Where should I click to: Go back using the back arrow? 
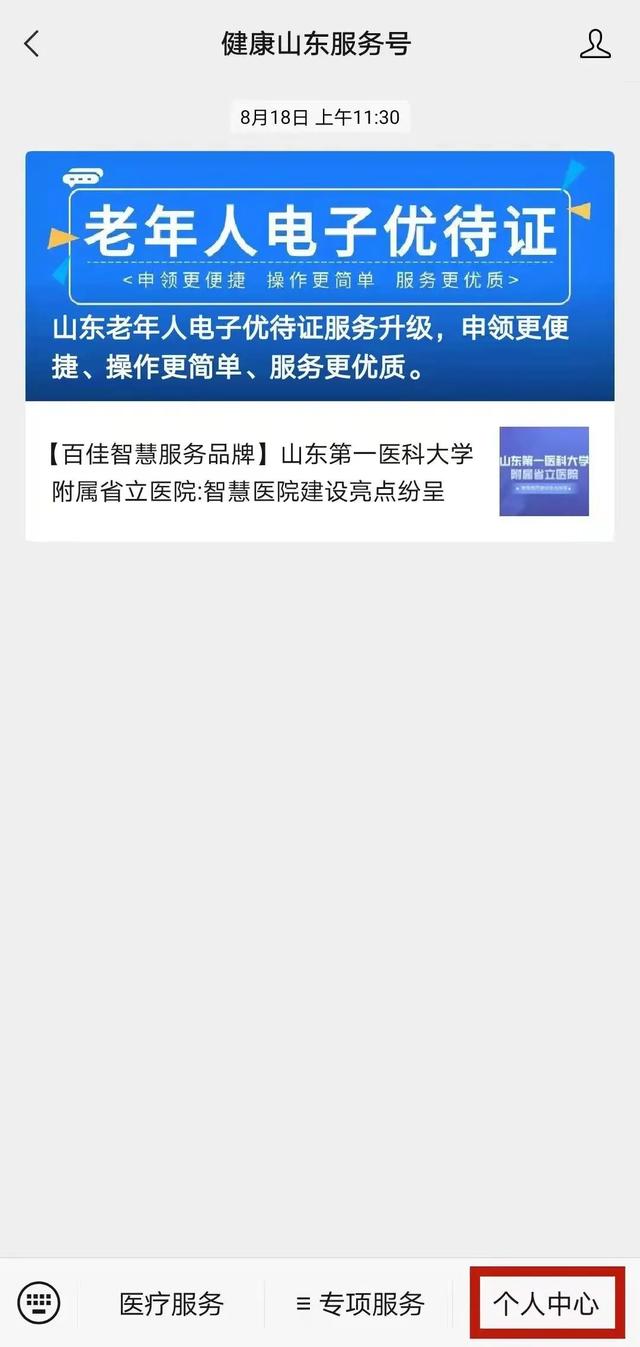[32, 44]
